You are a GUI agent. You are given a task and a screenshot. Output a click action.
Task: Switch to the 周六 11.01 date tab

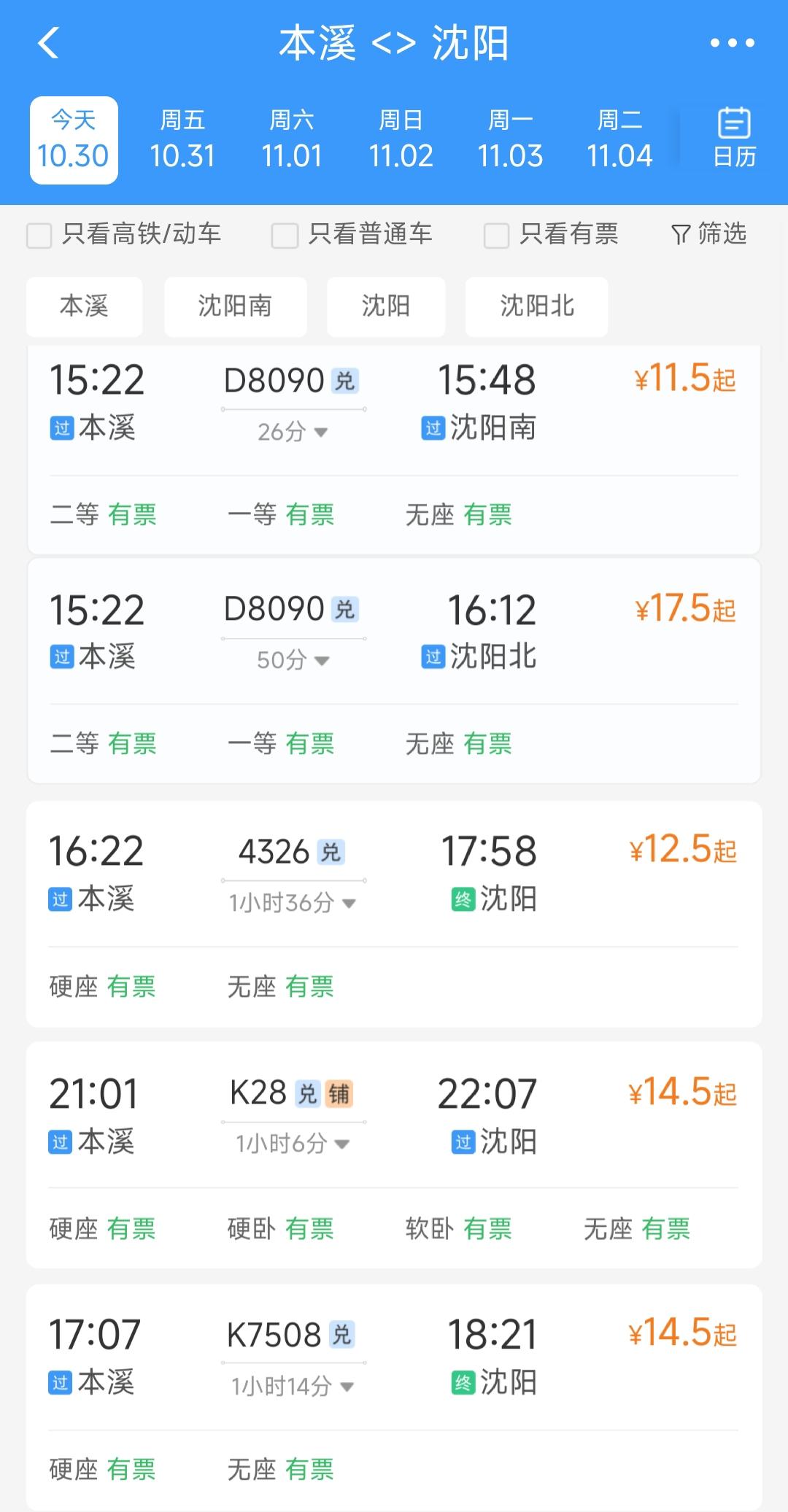coord(293,139)
